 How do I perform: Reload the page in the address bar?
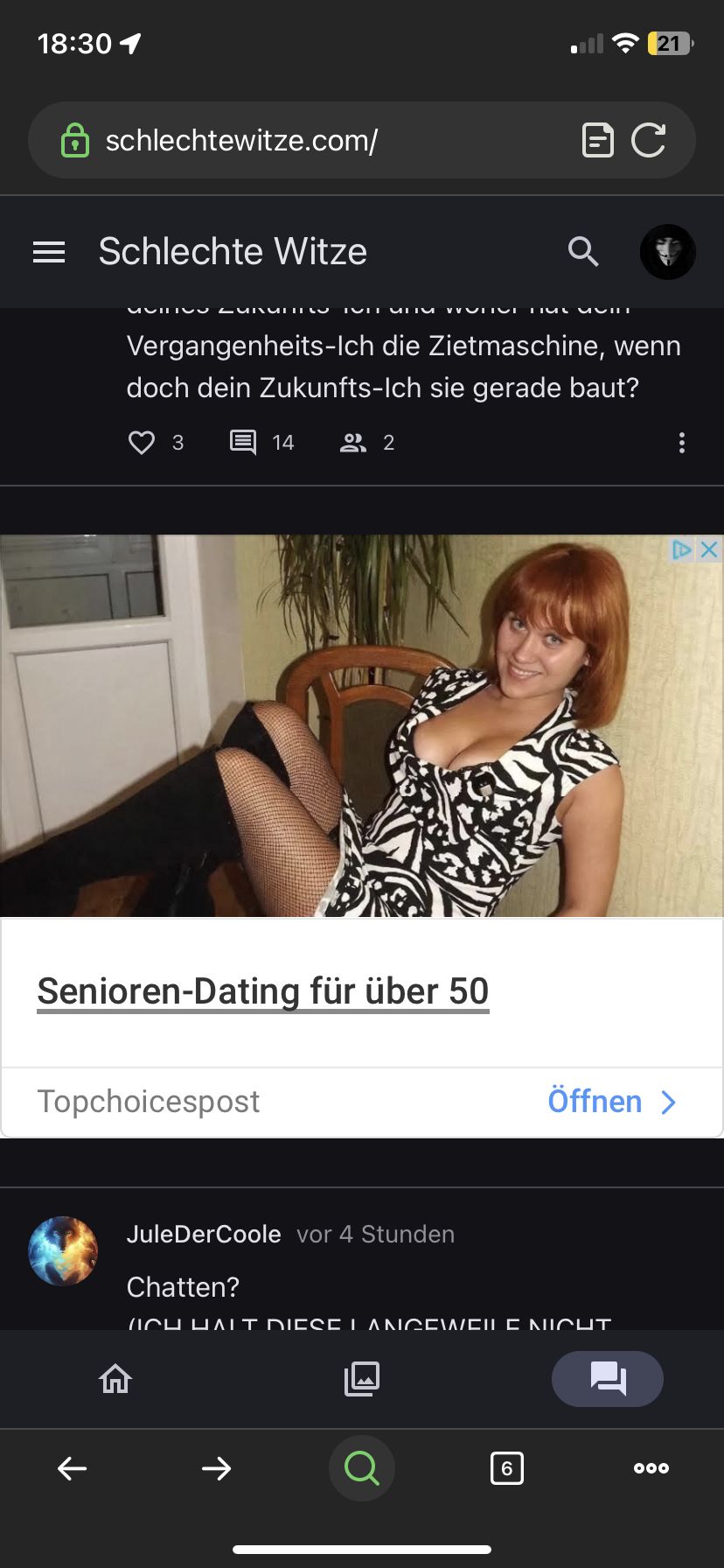point(649,140)
